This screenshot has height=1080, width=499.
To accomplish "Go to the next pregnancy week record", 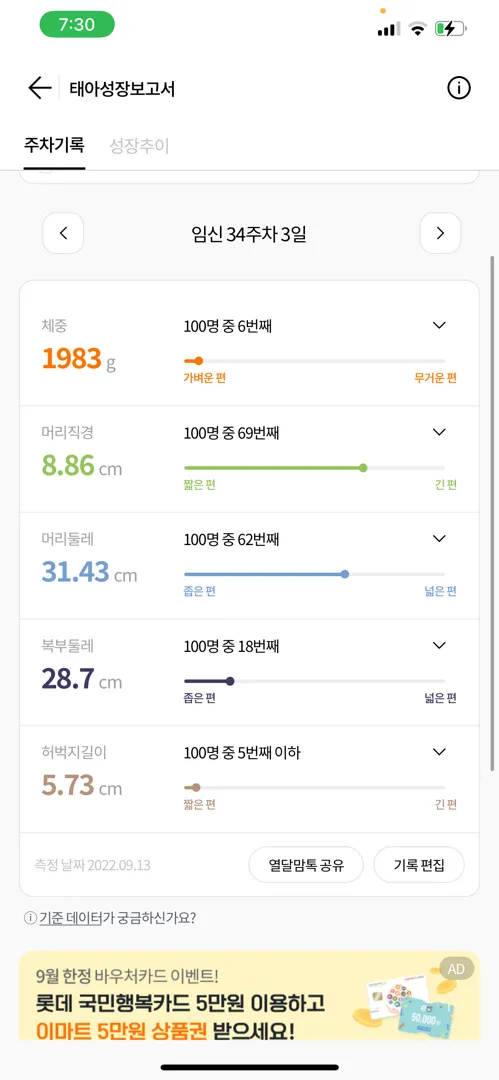I will tap(440, 233).
